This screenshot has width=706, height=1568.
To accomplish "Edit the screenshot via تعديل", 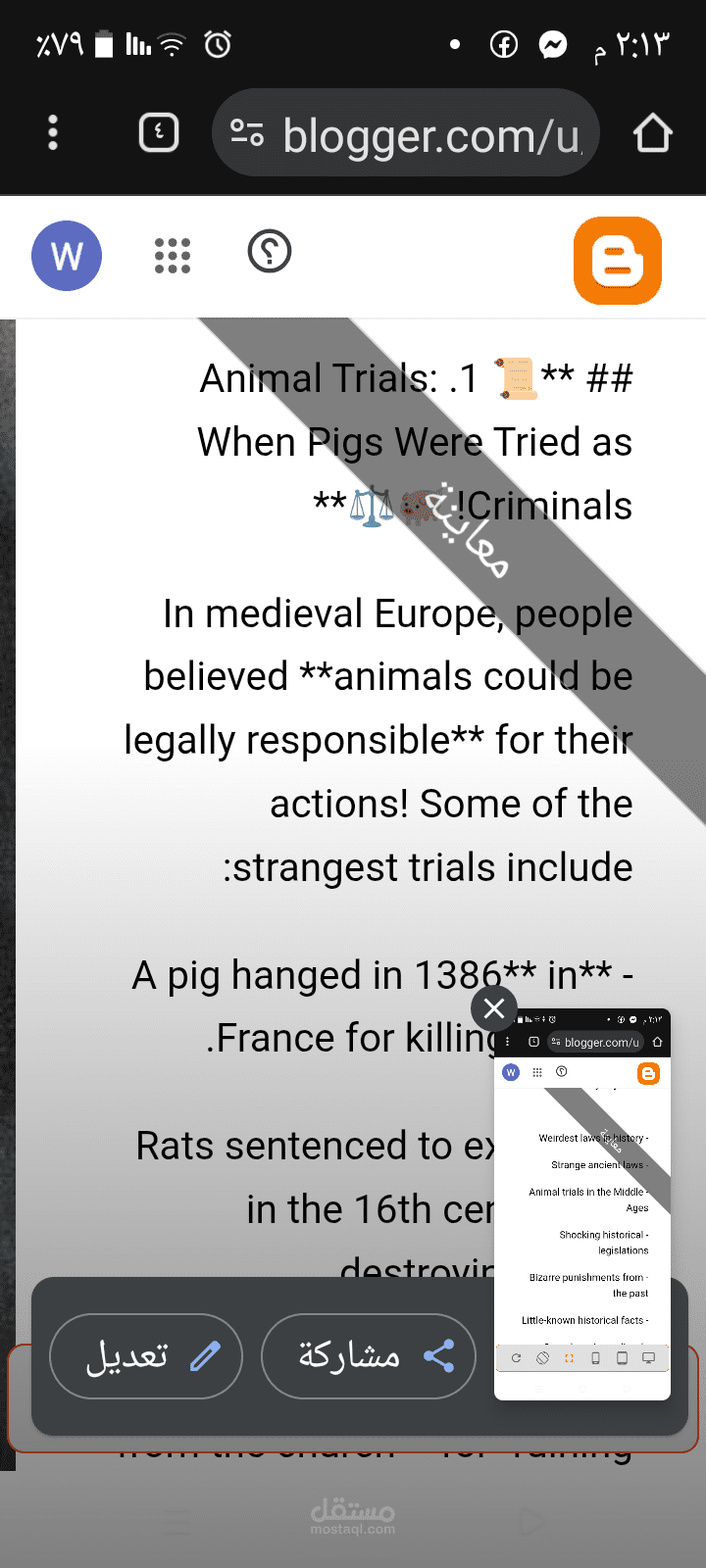I will (146, 1356).
